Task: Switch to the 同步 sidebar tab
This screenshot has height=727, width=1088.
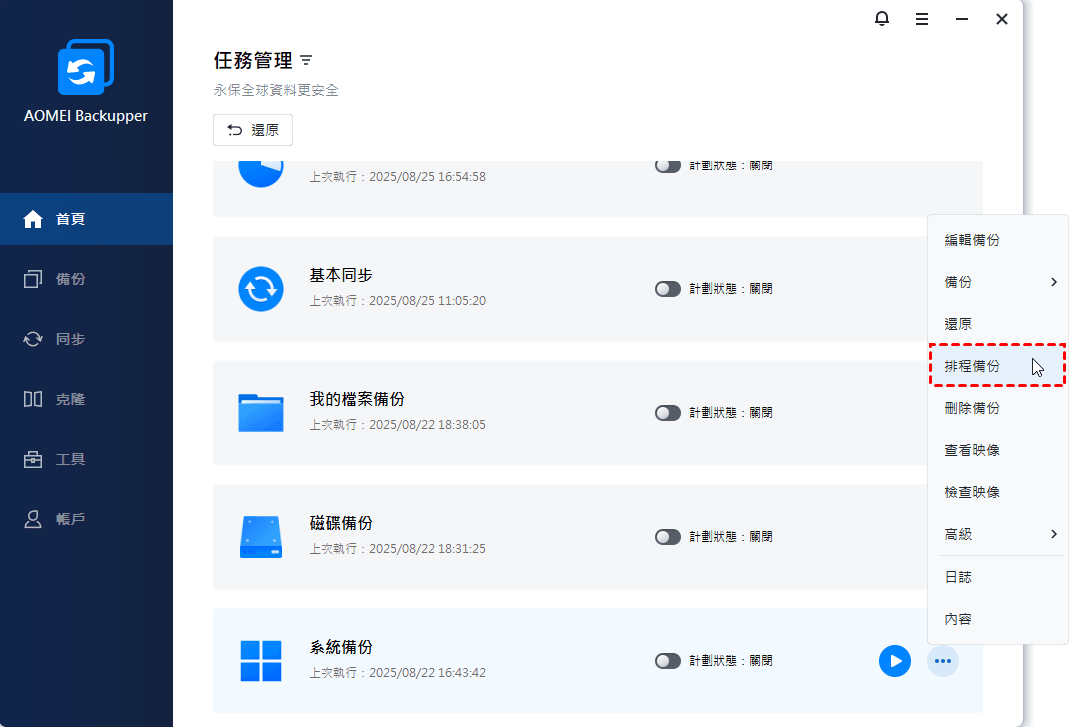Action: pyautogui.click(x=70, y=339)
